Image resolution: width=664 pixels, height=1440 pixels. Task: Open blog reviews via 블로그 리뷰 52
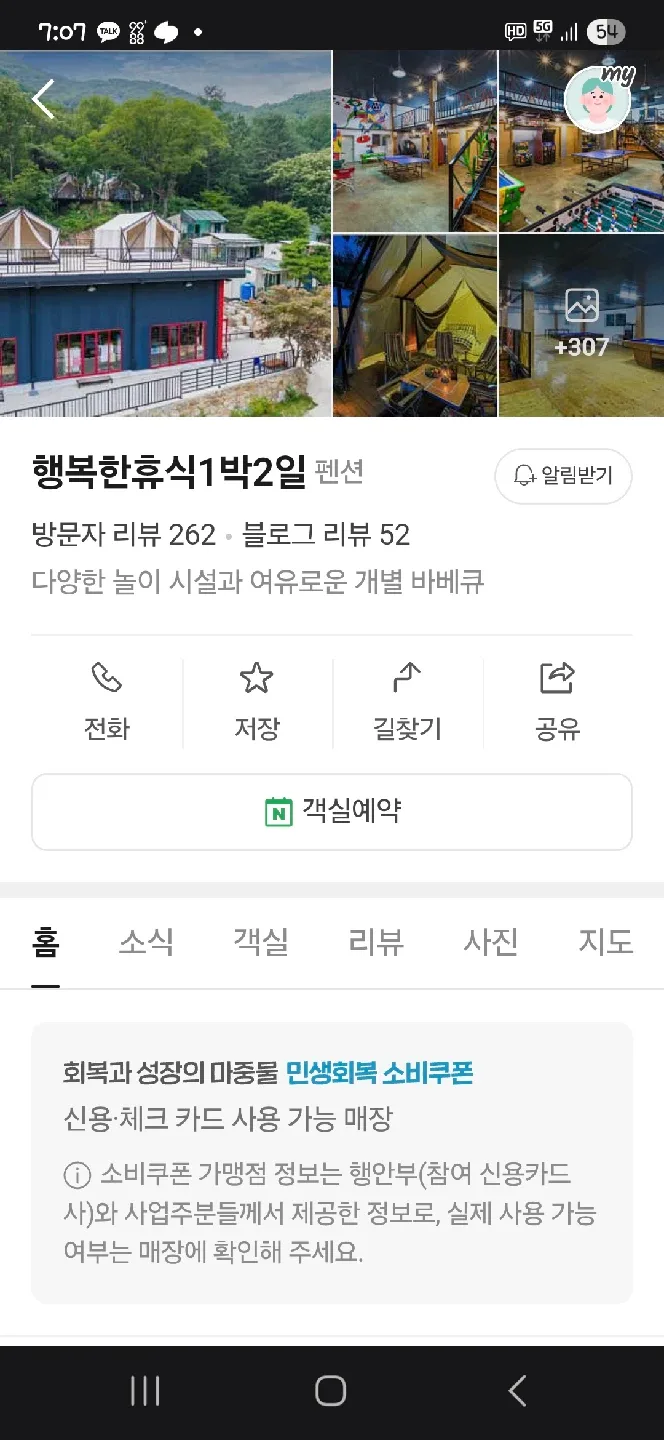click(x=326, y=535)
